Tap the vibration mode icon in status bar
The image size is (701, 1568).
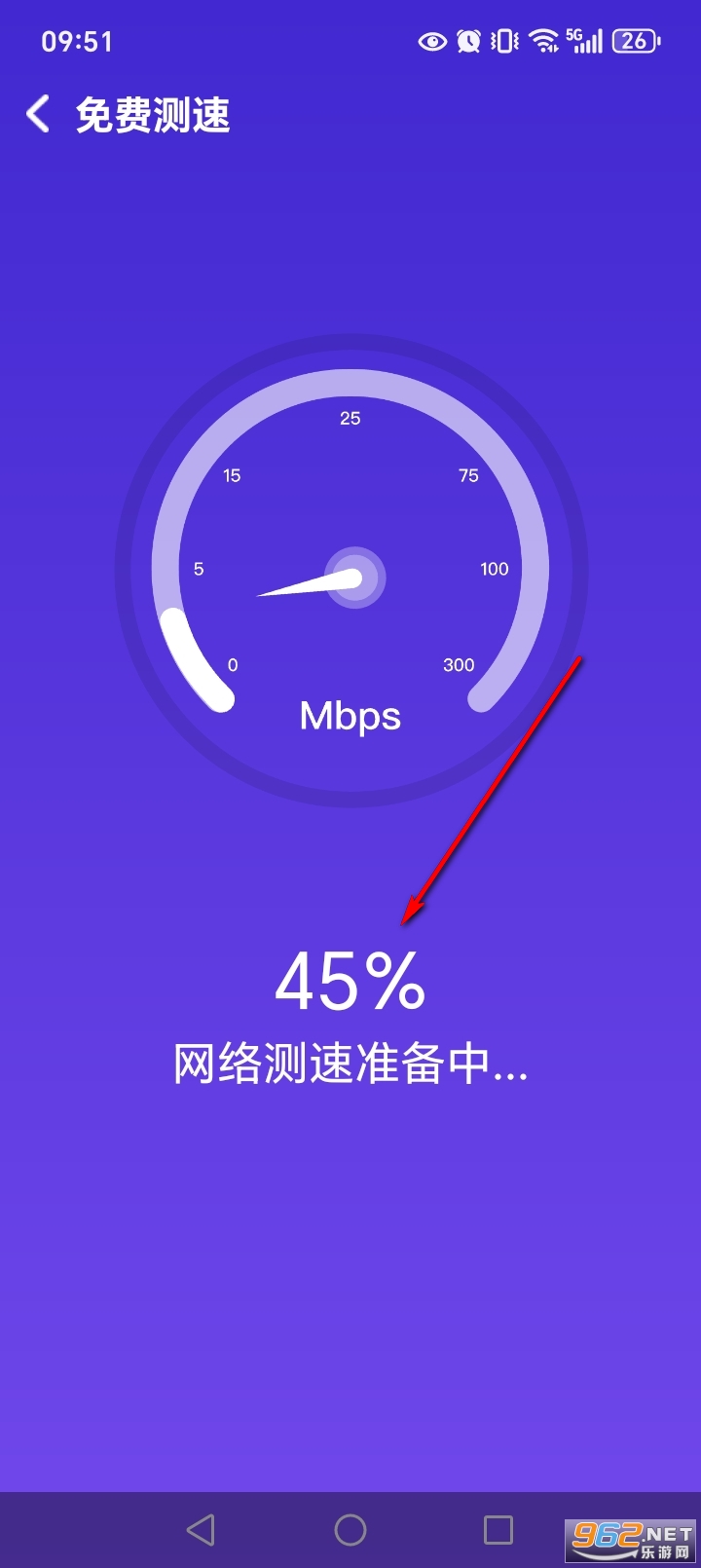click(x=503, y=41)
